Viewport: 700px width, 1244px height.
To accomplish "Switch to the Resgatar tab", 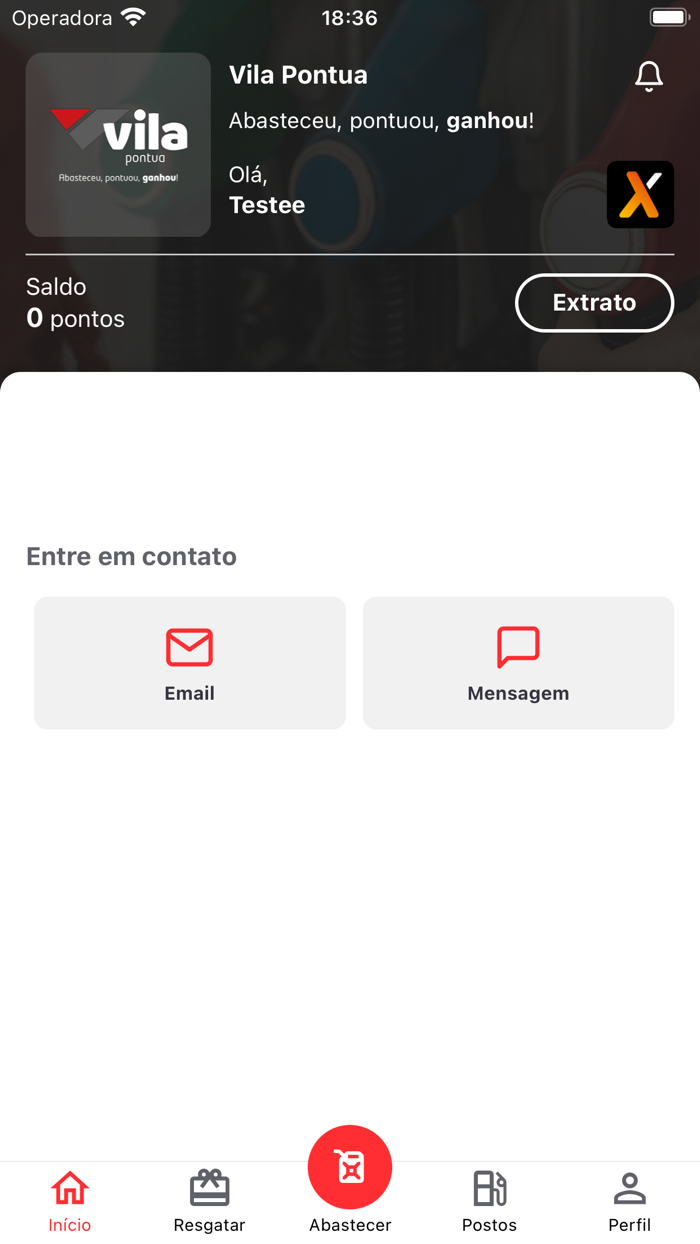I will (209, 1201).
